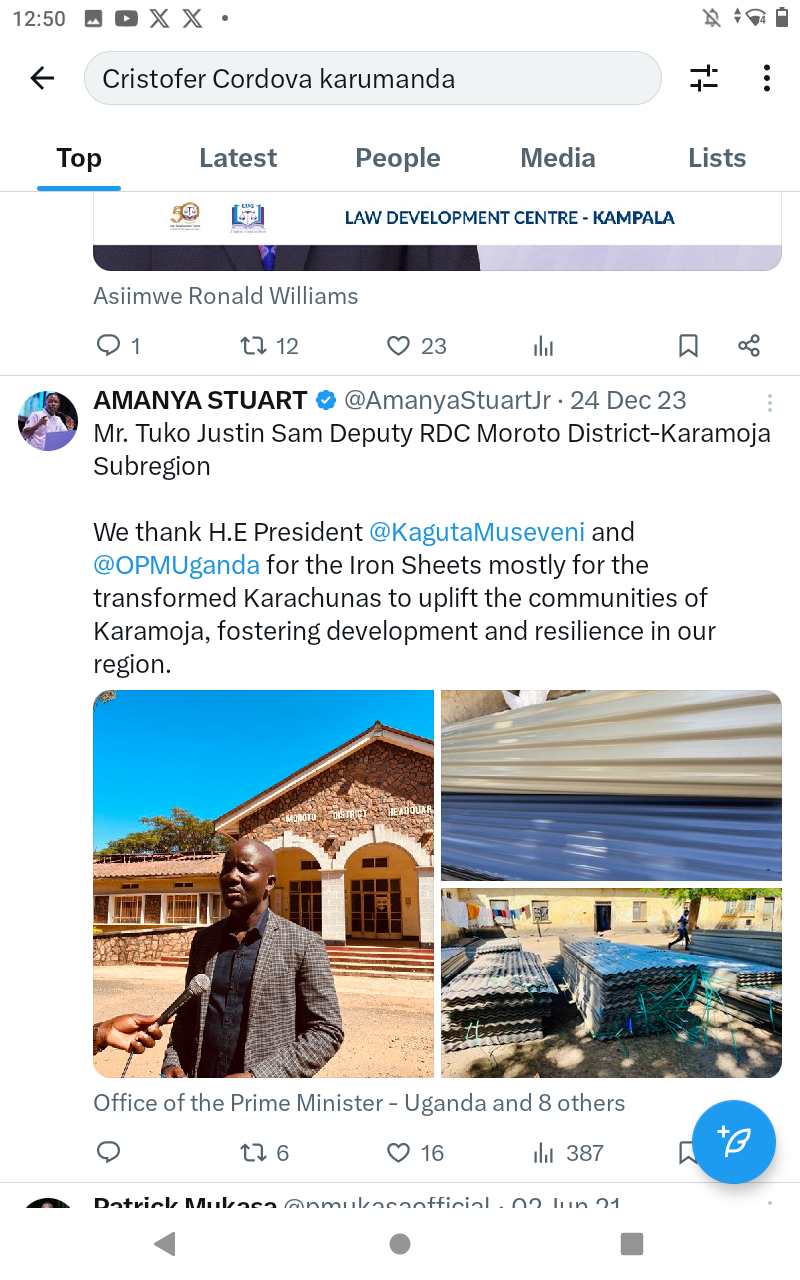Open AMANYA STUART's profile picture

point(48,420)
